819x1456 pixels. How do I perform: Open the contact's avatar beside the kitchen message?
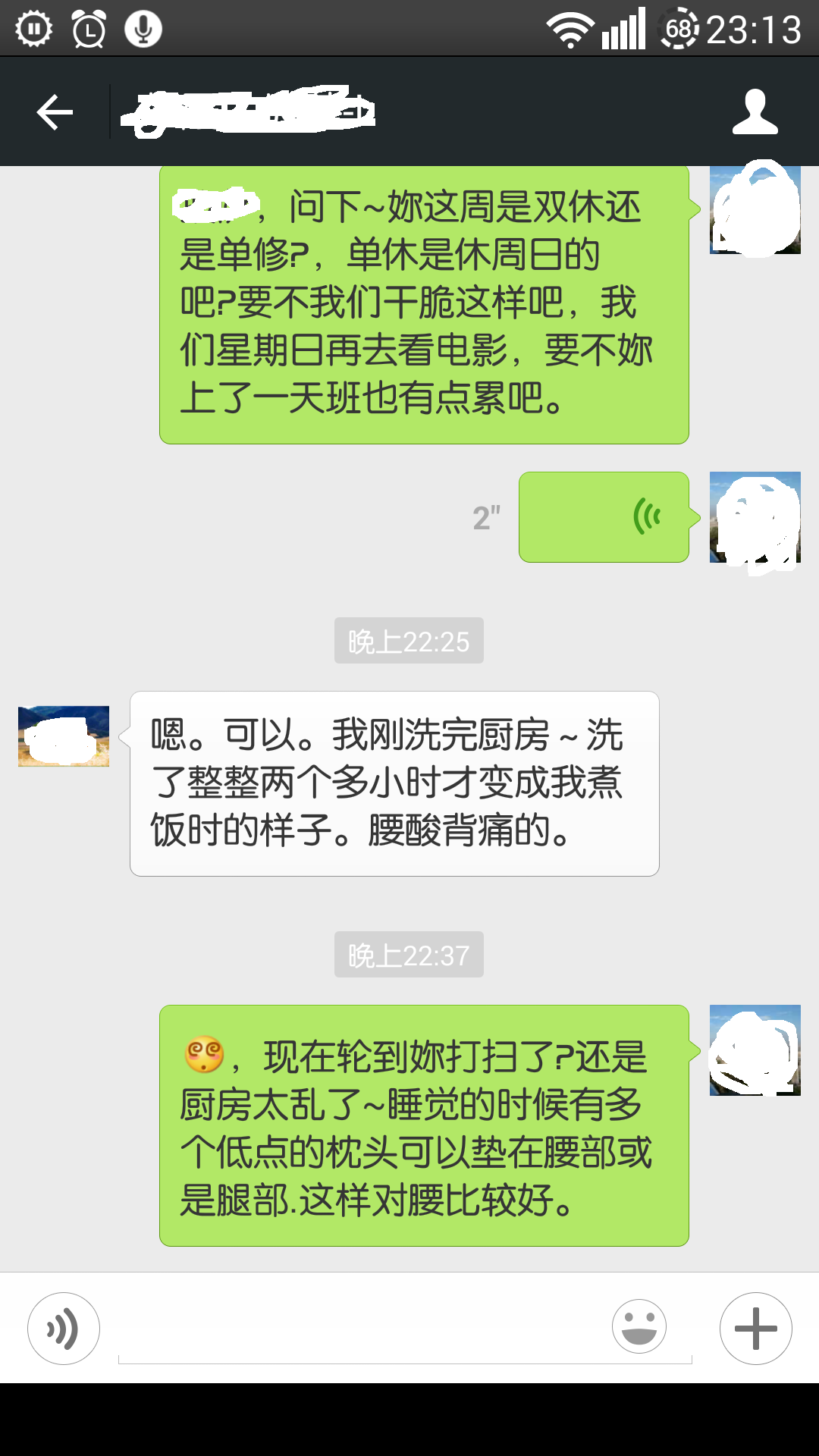pyautogui.click(x=64, y=736)
